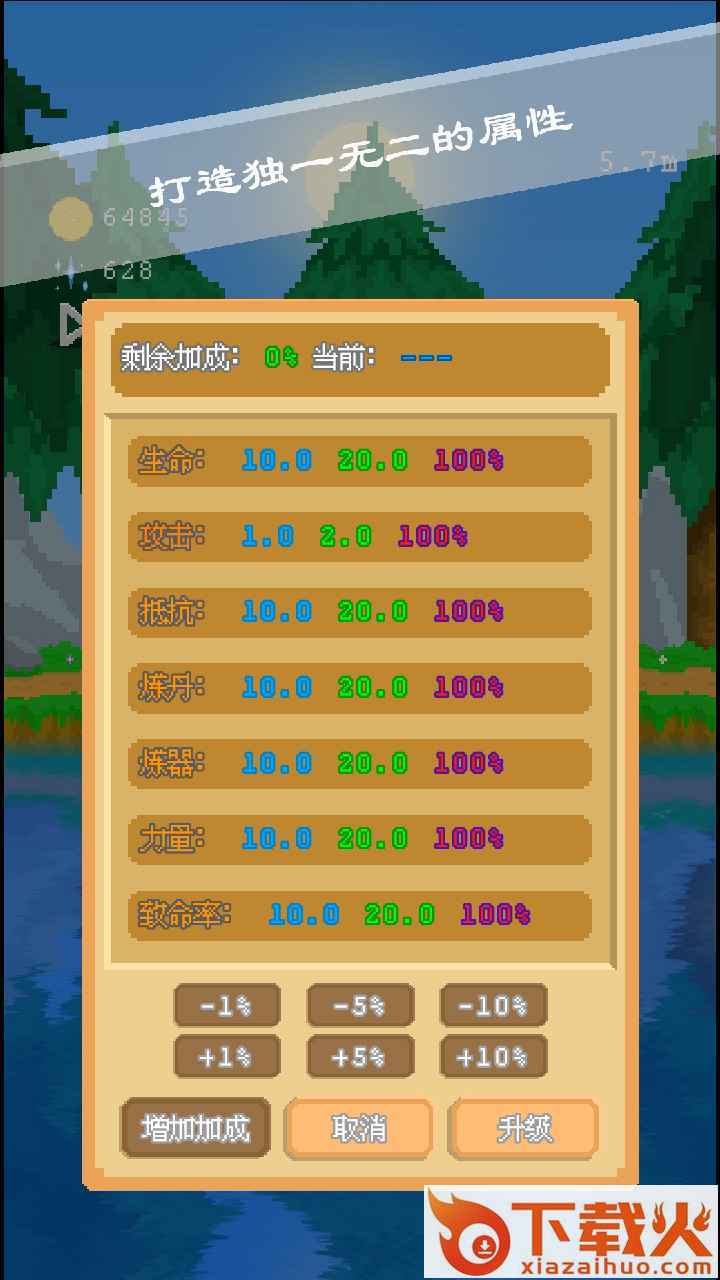Choose the 攻击 attribute row
Viewport: 720px width, 1280px height.
(360, 537)
